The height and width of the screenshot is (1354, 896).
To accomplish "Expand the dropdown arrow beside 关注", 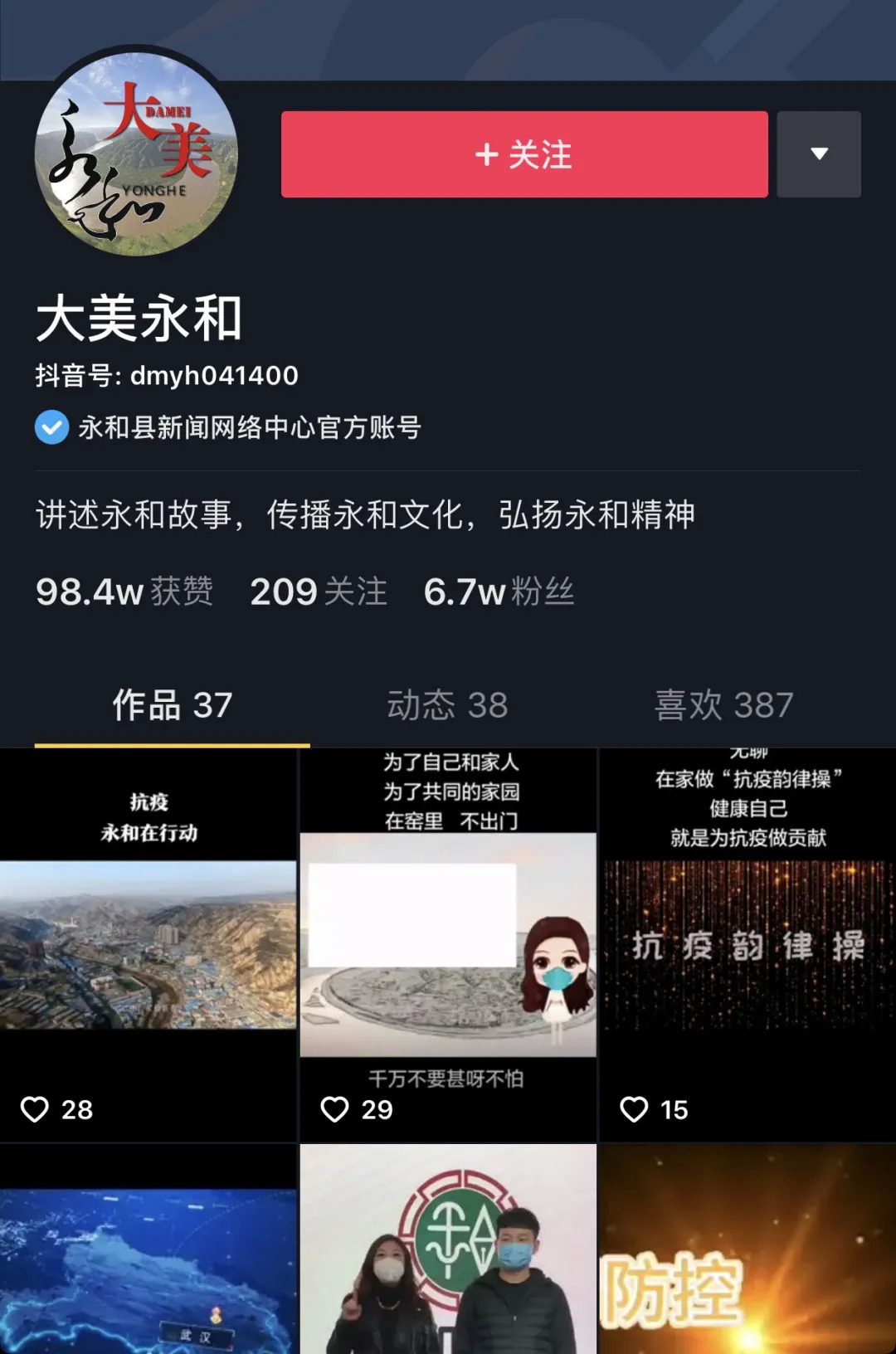I will (x=818, y=154).
